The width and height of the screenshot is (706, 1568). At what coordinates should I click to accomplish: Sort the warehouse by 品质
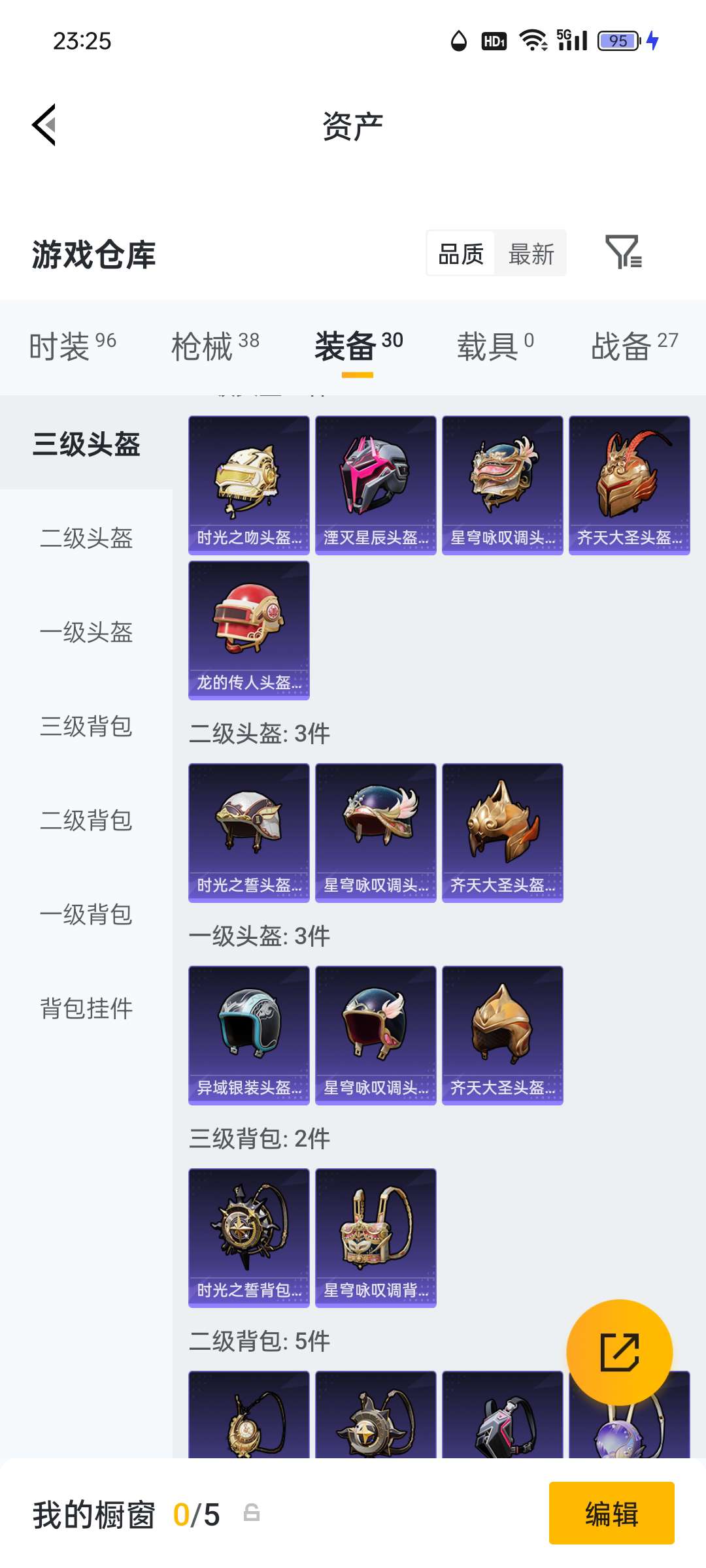(x=461, y=253)
